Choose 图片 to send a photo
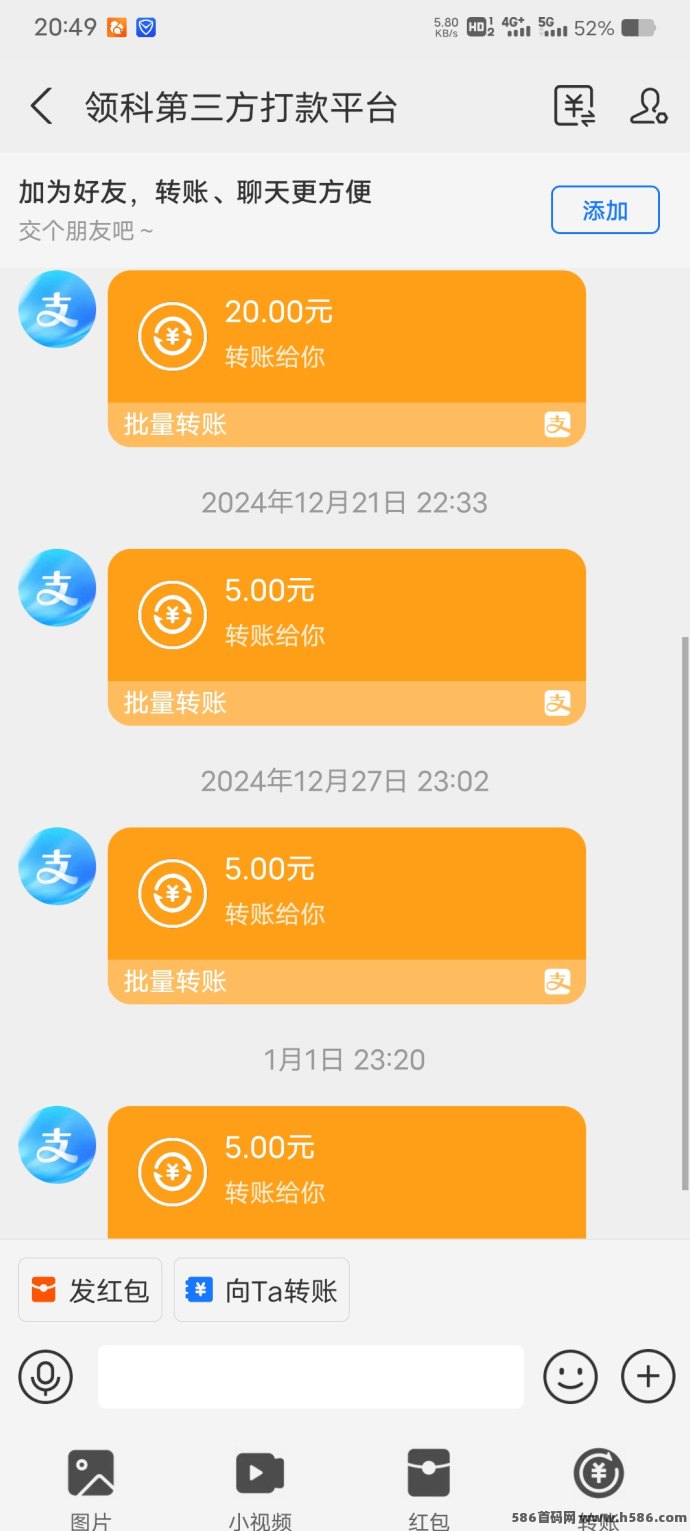 pyautogui.click(x=91, y=1485)
